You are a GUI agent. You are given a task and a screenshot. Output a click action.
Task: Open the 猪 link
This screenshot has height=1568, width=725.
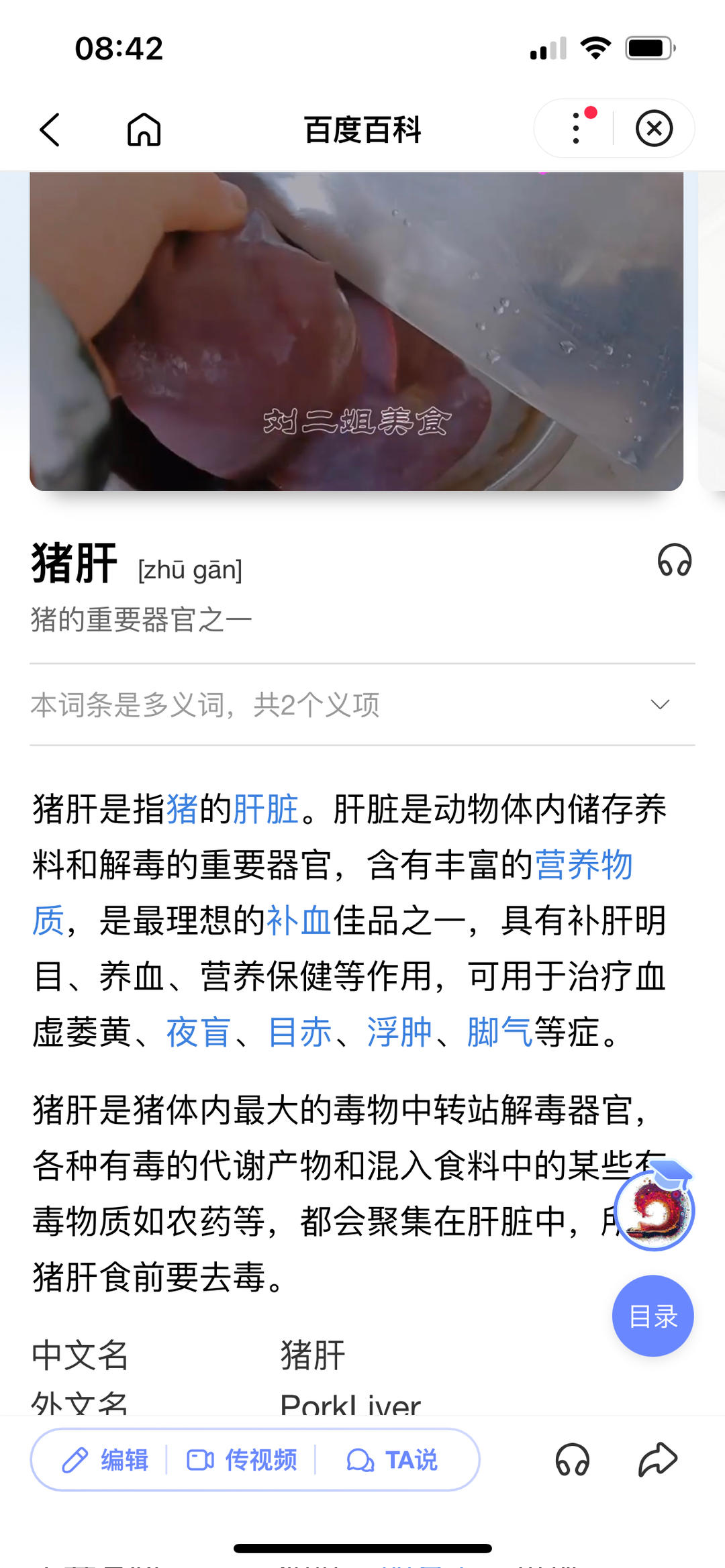click(x=182, y=808)
